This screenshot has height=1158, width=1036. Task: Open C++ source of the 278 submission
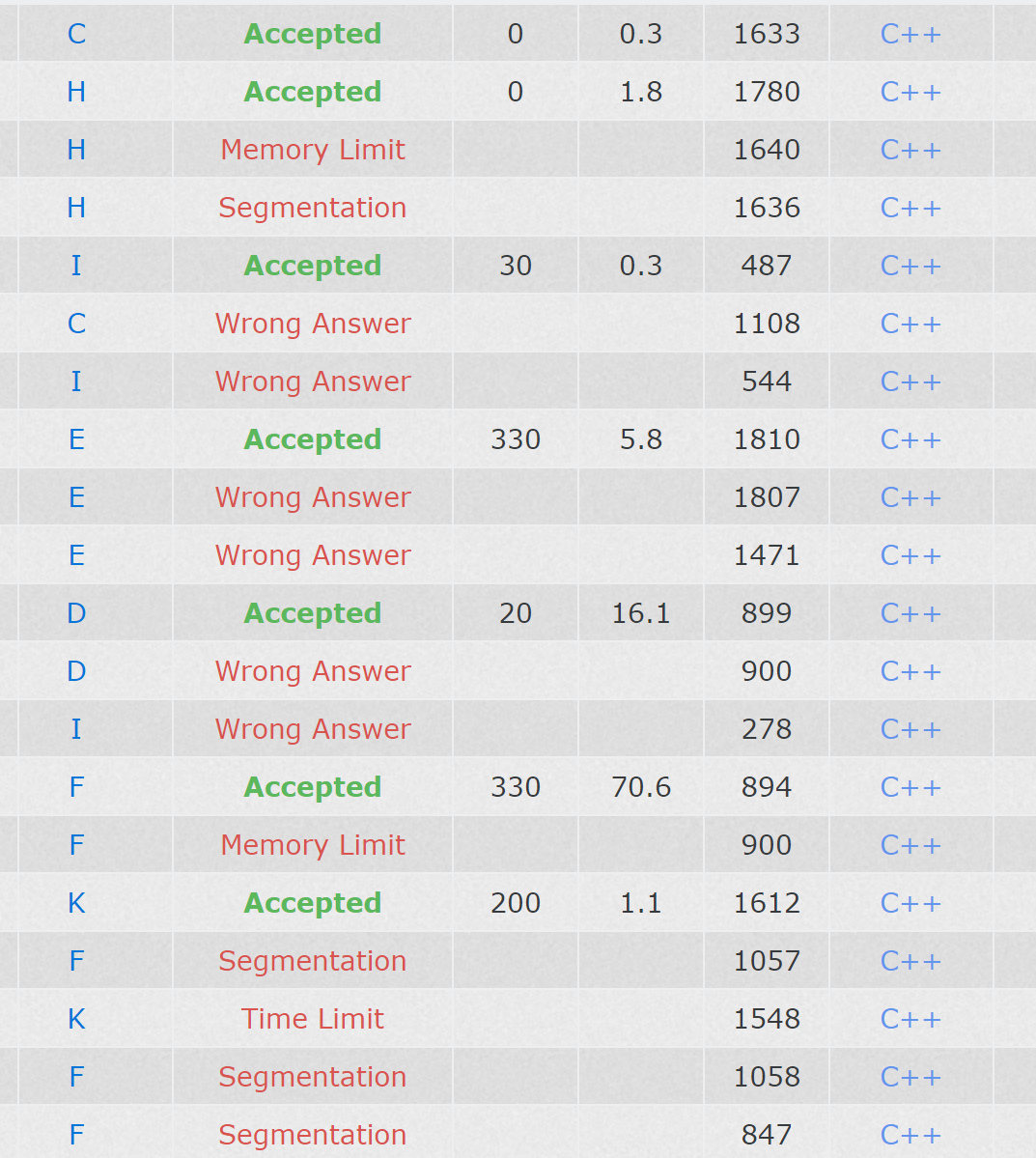[910, 729]
